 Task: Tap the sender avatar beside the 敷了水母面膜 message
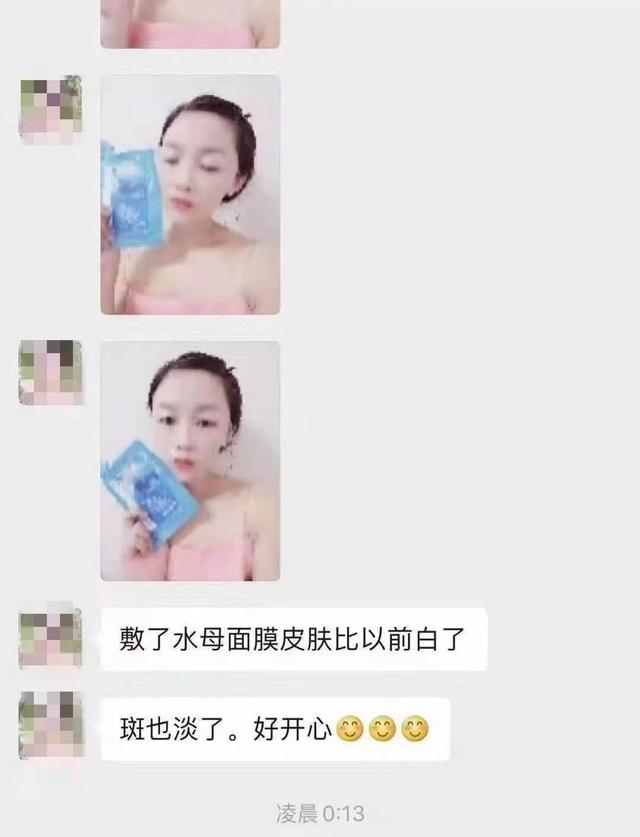pyautogui.click(x=51, y=636)
